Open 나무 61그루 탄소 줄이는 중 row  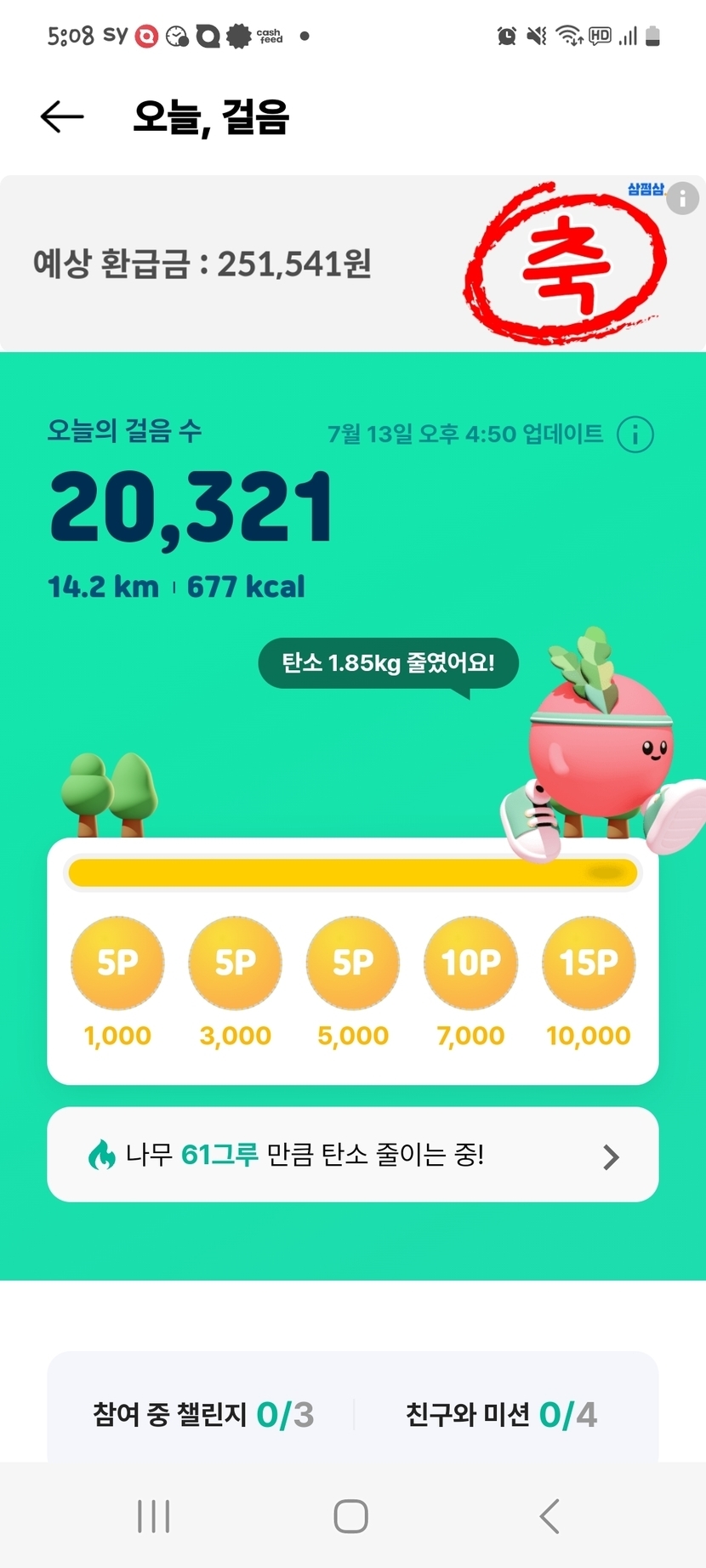click(353, 1155)
